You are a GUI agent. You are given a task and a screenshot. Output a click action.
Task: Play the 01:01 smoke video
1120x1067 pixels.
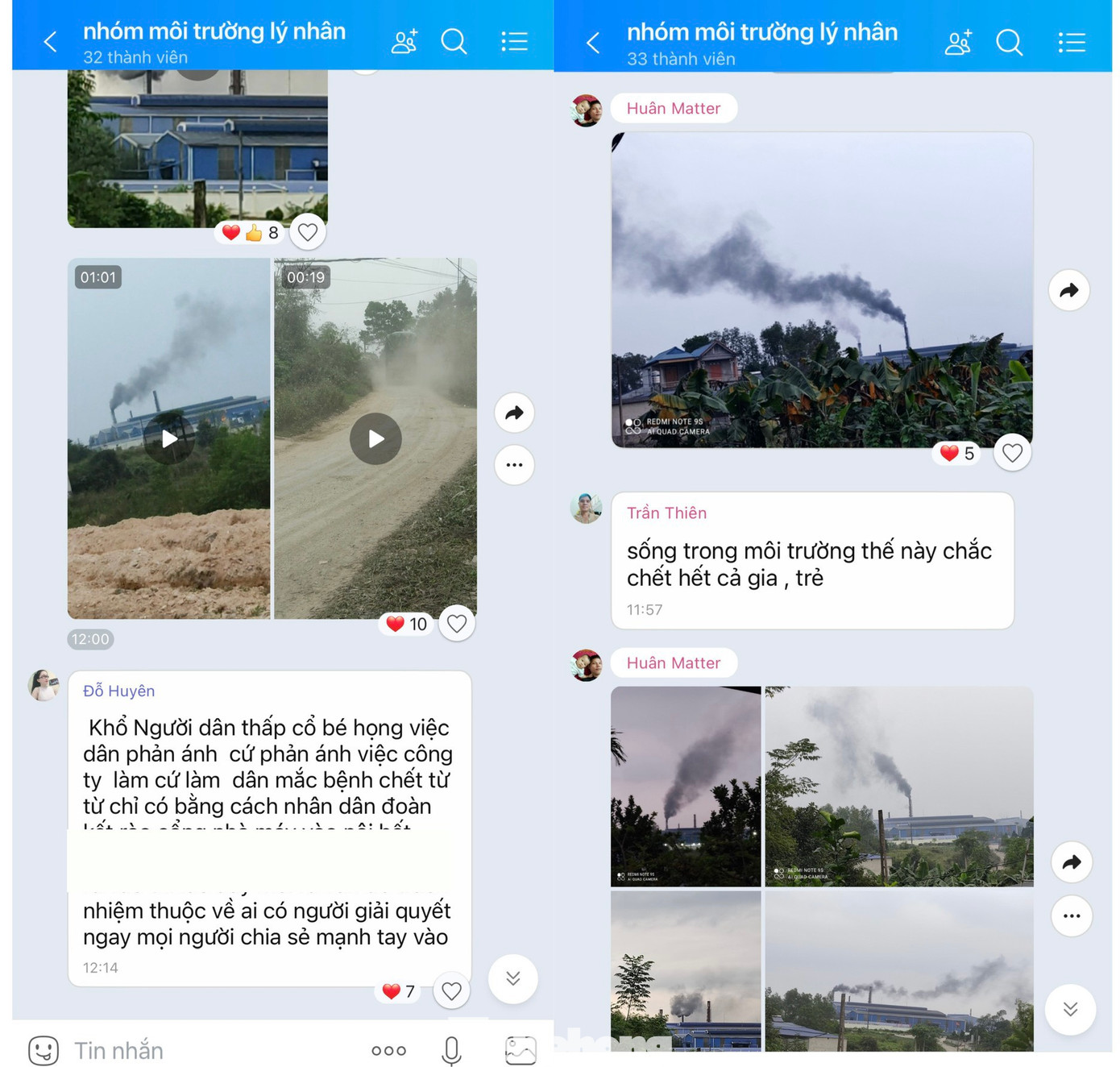pos(169,438)
